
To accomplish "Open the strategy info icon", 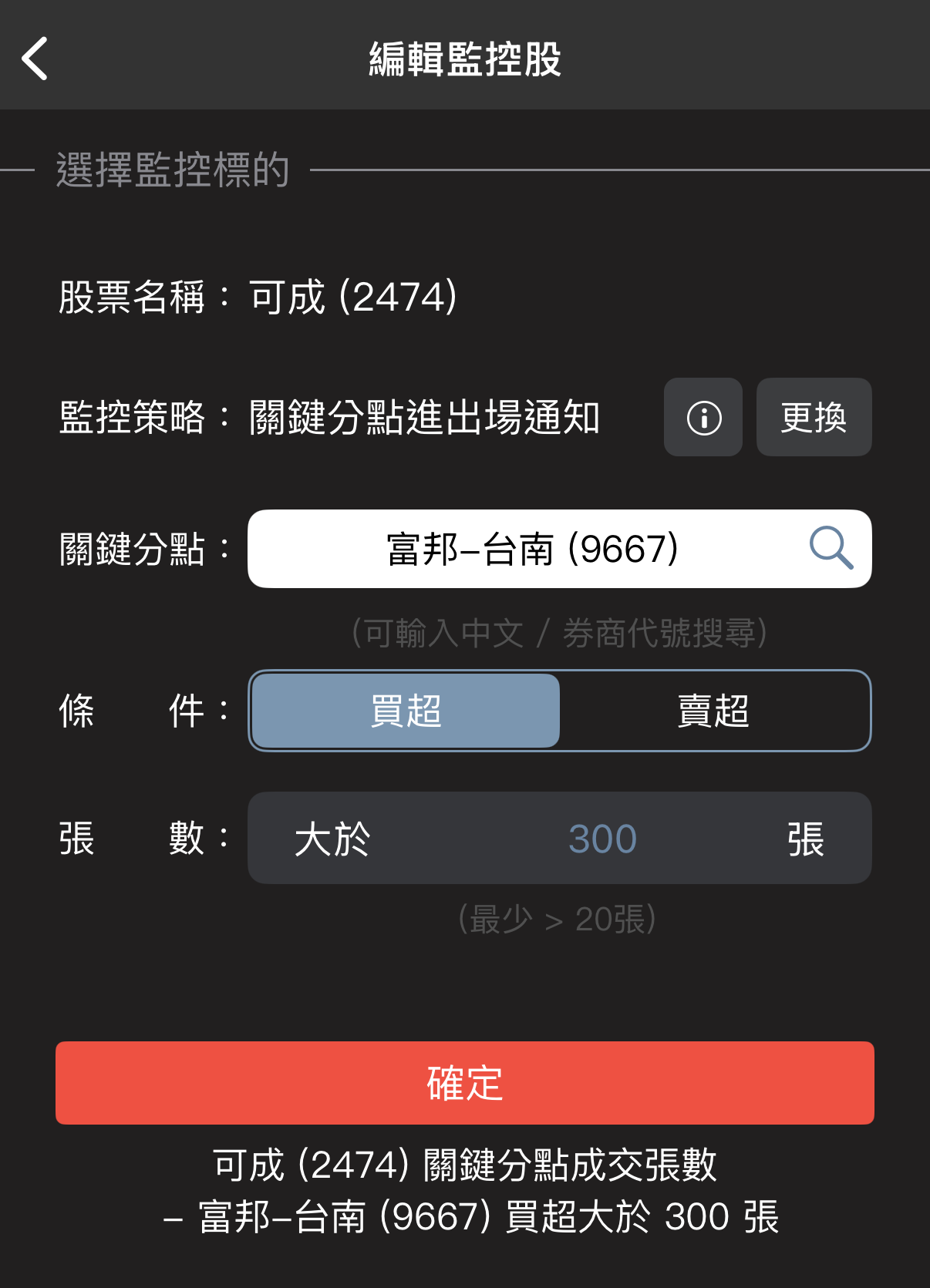I will 703,417.
